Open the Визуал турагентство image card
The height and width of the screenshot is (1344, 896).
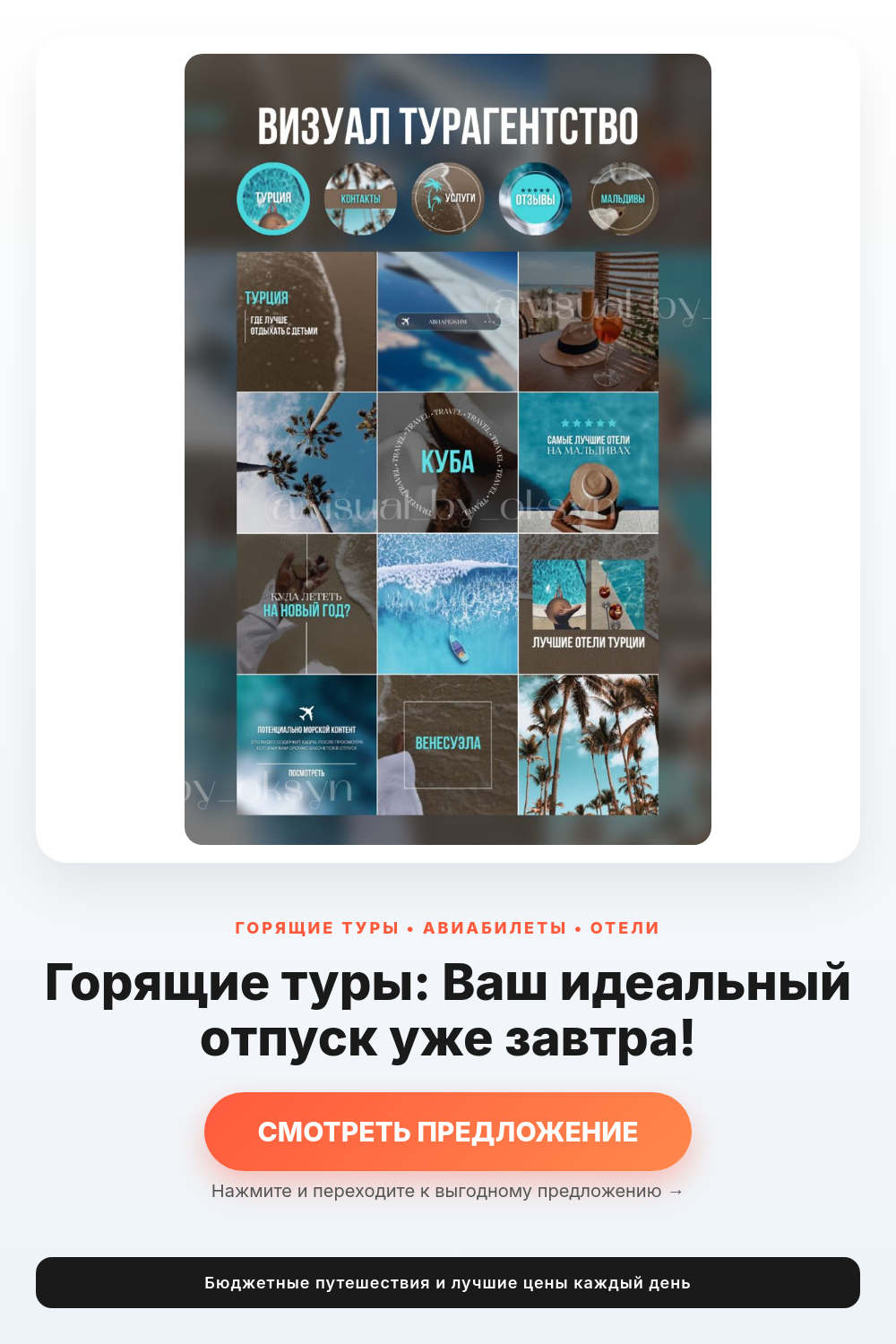pos(448,449)
